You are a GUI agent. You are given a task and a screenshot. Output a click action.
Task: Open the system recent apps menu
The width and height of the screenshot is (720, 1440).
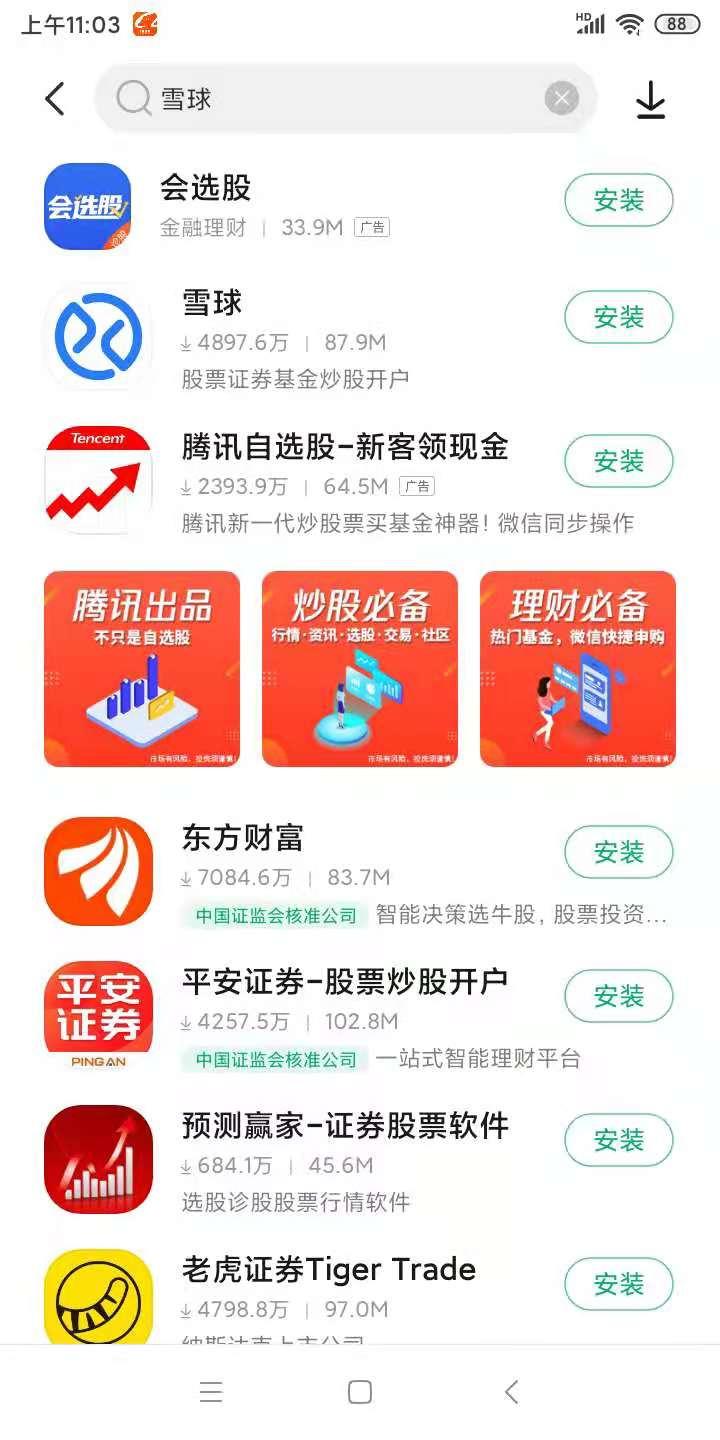[211, 1392]
